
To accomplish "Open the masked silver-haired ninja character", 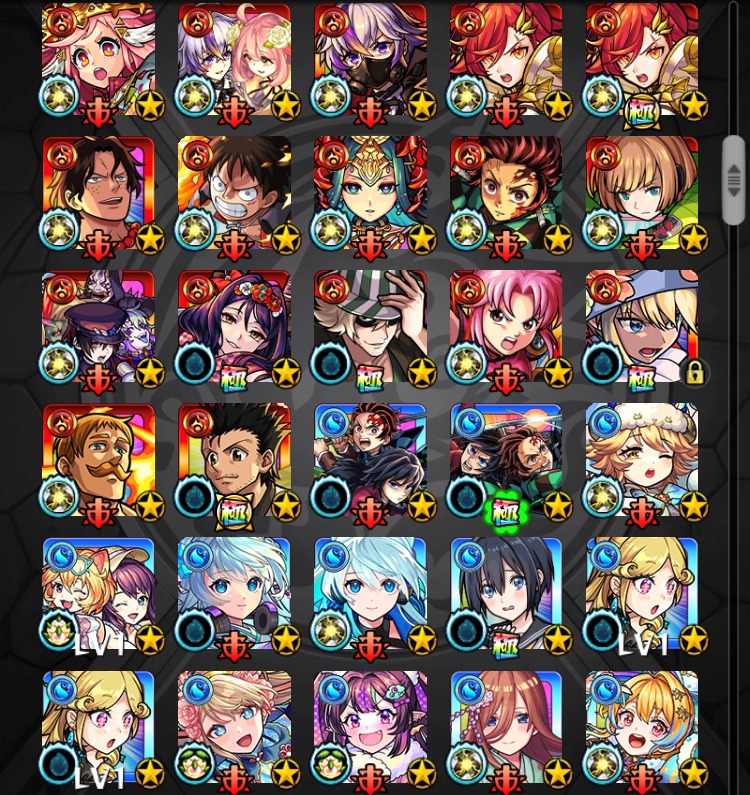I will [370, 60].
